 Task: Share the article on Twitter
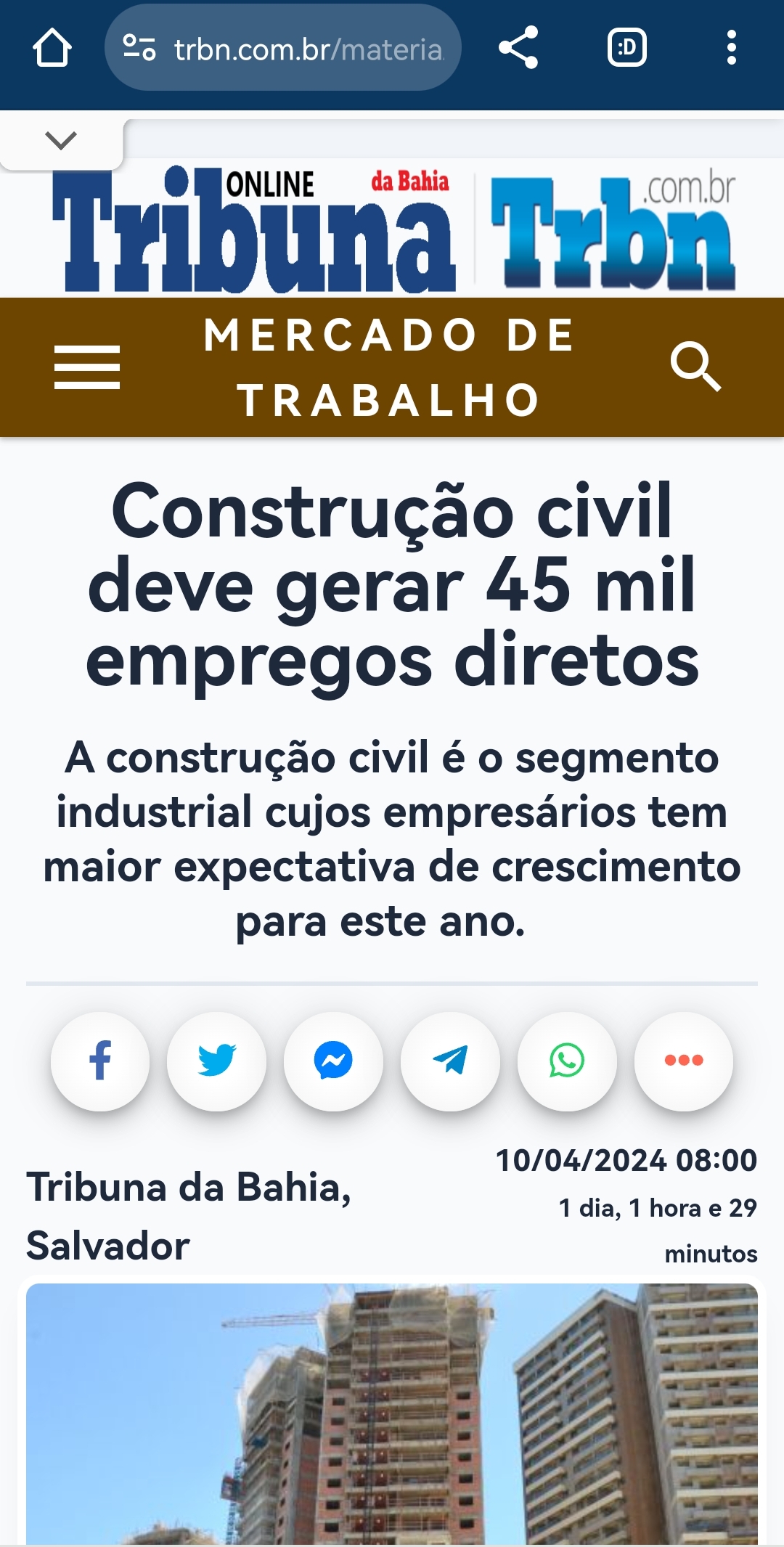pyautogui.click(x=216, y=1061)
